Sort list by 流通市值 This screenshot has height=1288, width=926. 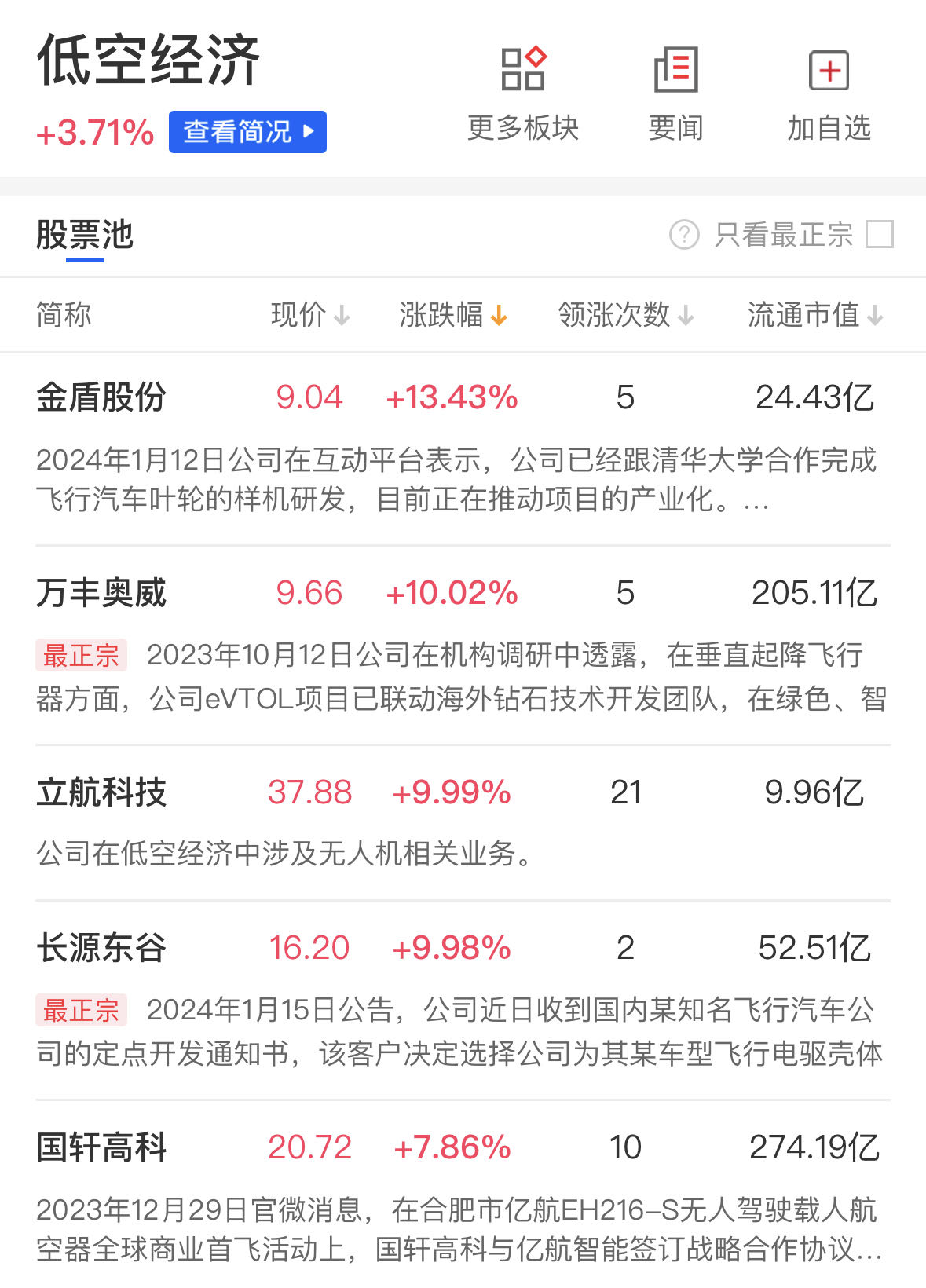(x=814, y=315)
